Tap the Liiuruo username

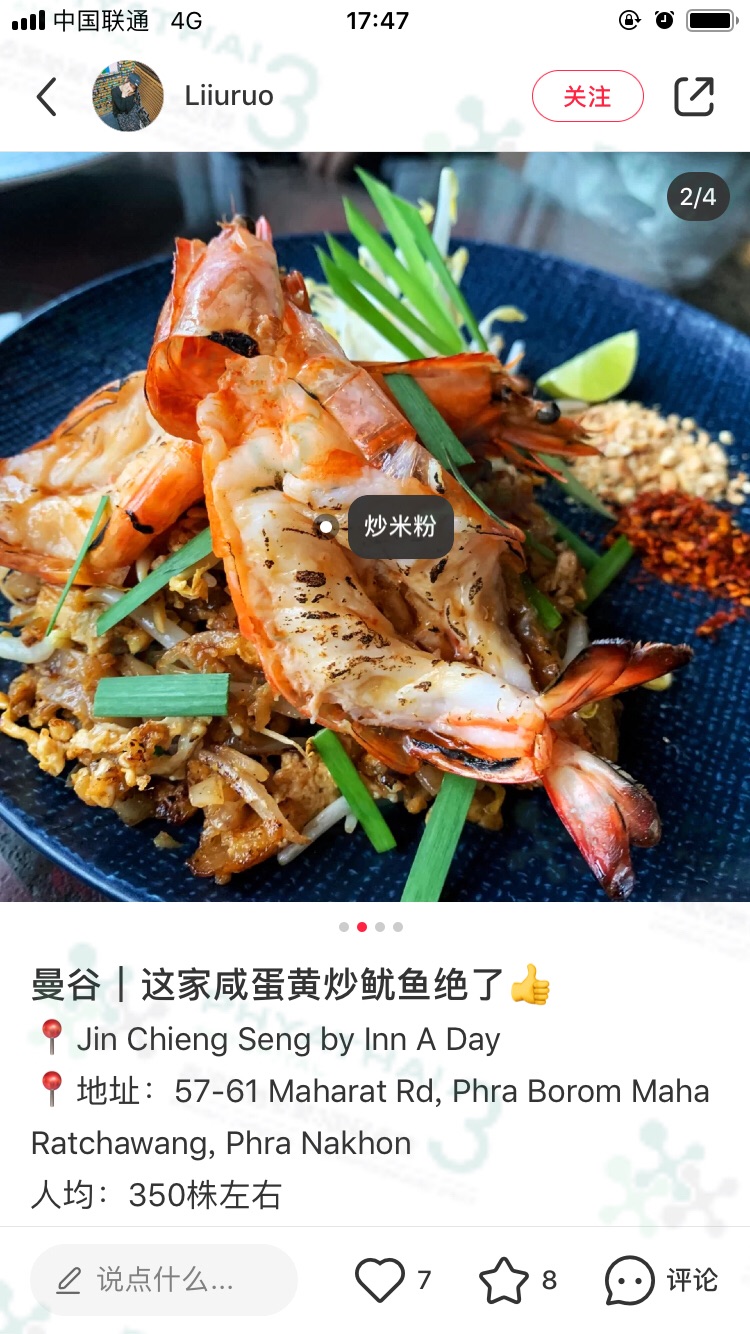tap(229, 97)
